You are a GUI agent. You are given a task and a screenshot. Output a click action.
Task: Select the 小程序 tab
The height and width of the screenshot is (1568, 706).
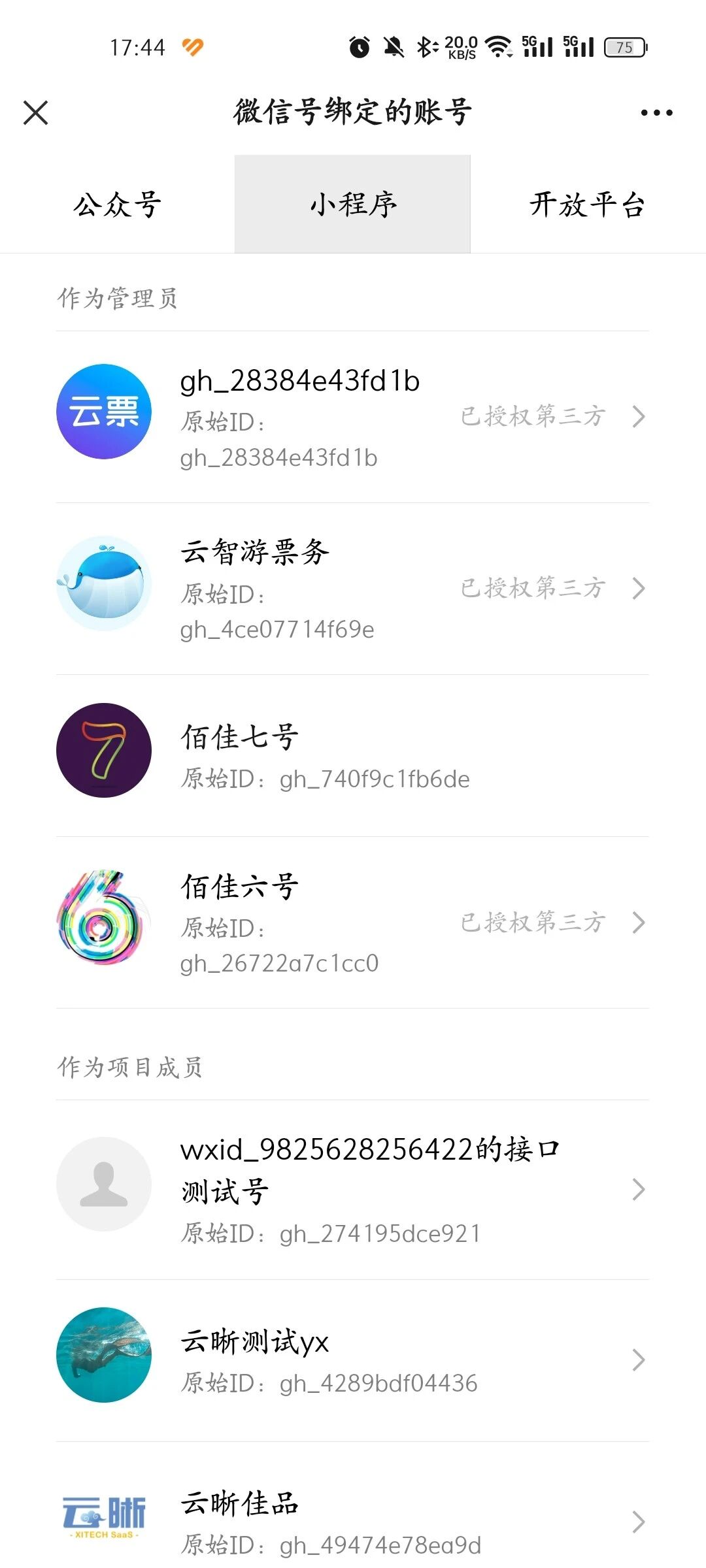click(353, 204)
